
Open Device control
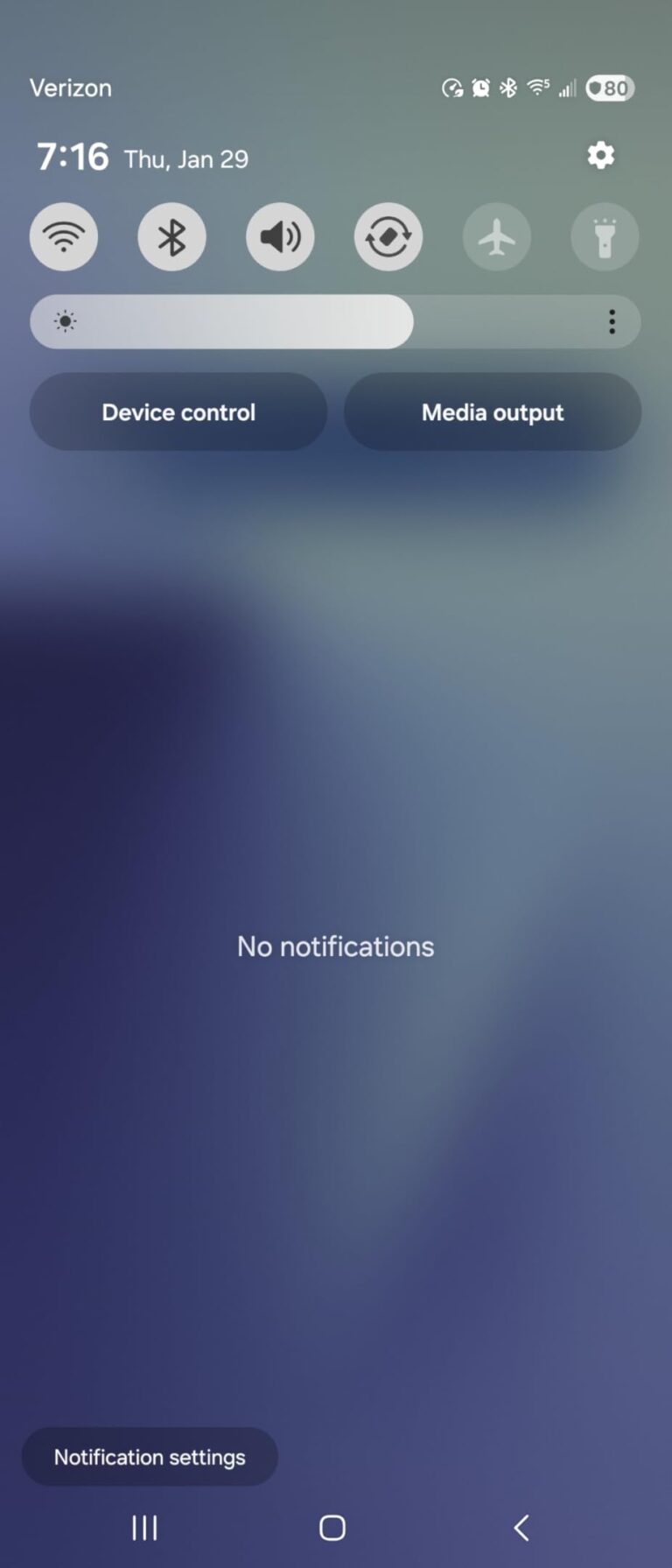[178, 412]
